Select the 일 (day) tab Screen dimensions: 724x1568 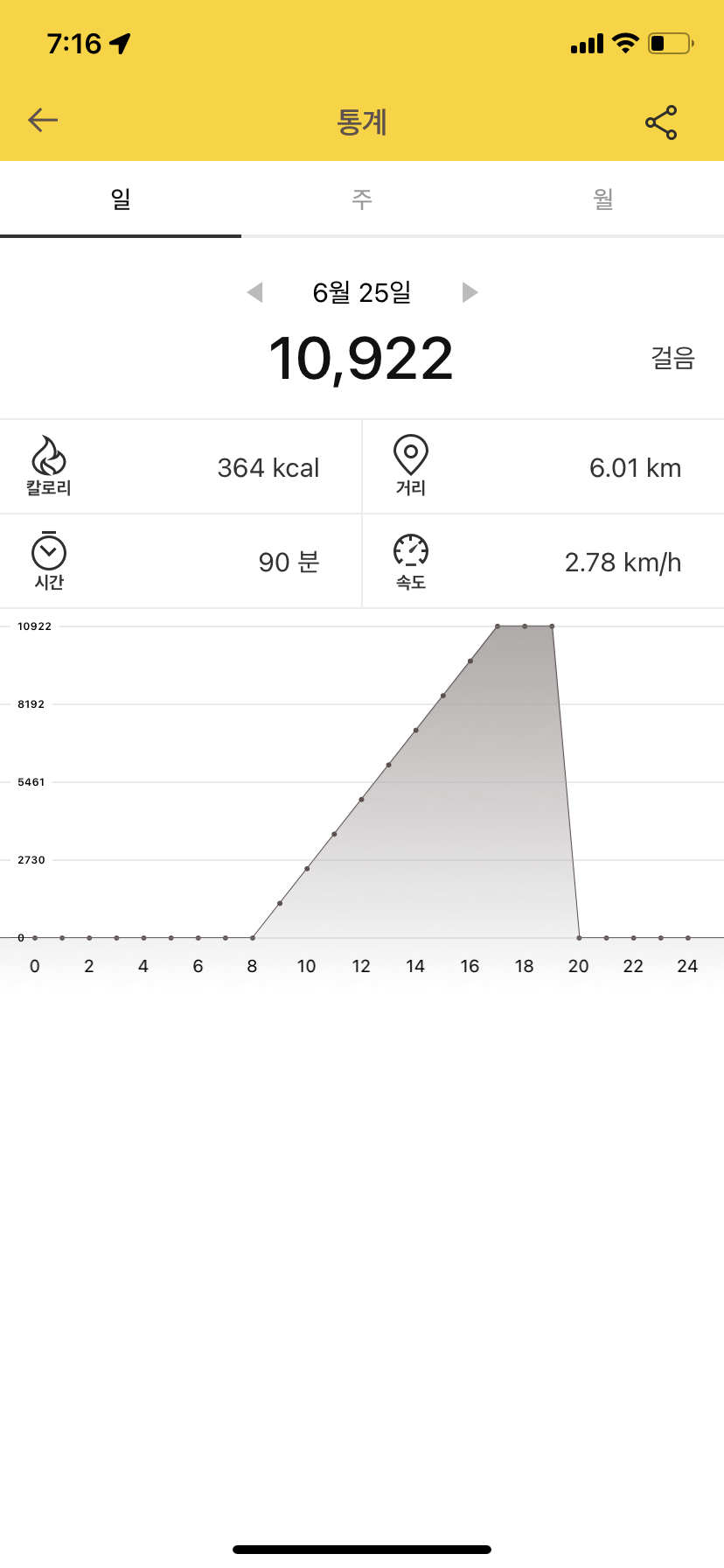(x=121, y=199)
